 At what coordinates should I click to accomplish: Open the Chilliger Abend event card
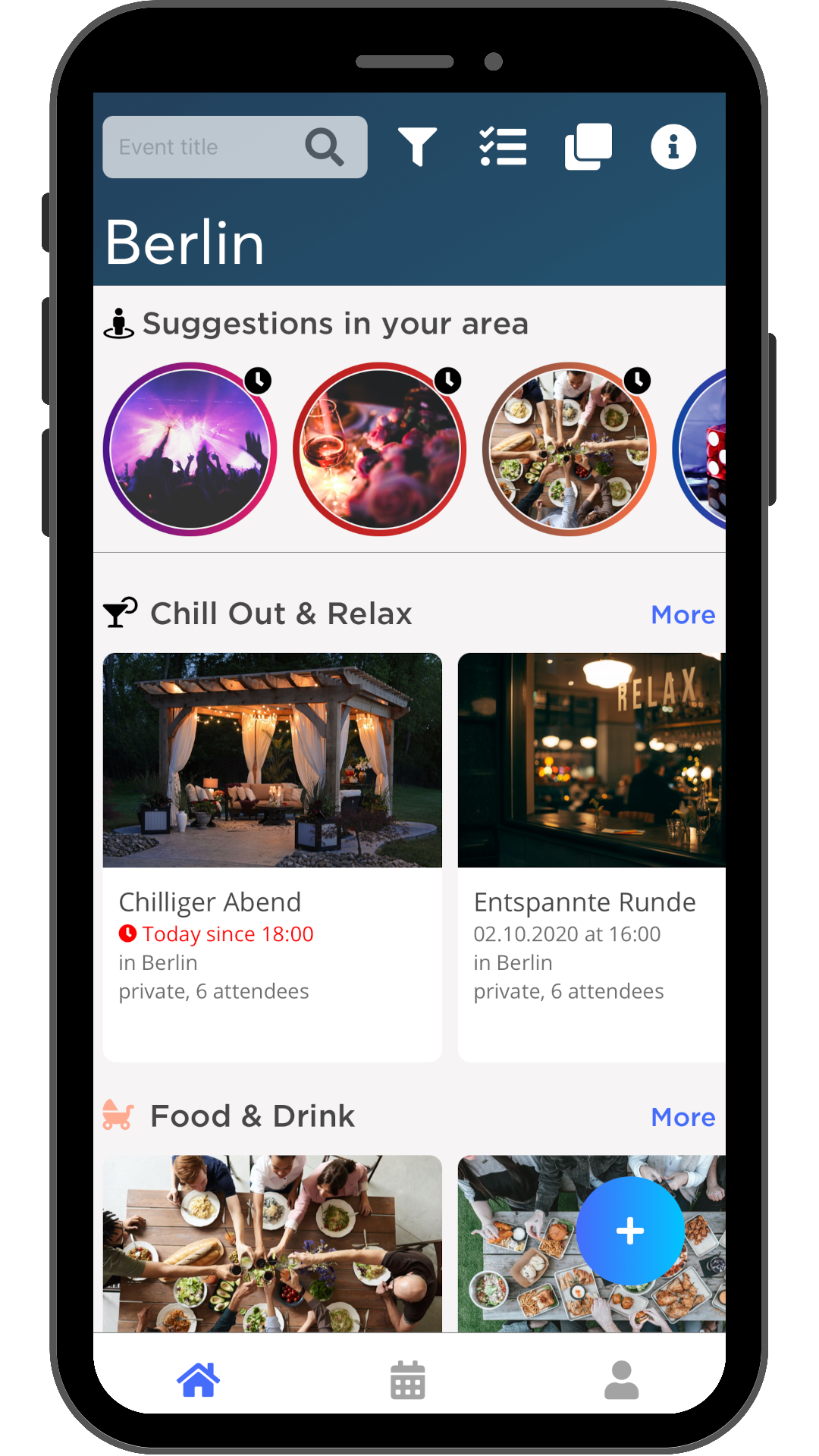coord(272,857)
